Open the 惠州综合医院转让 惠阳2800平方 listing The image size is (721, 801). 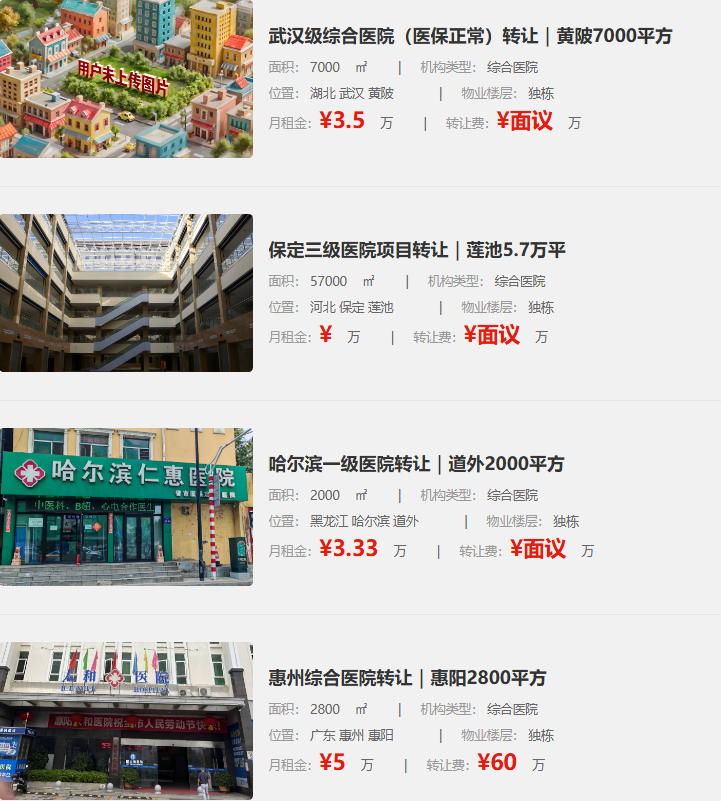(407, 678)
